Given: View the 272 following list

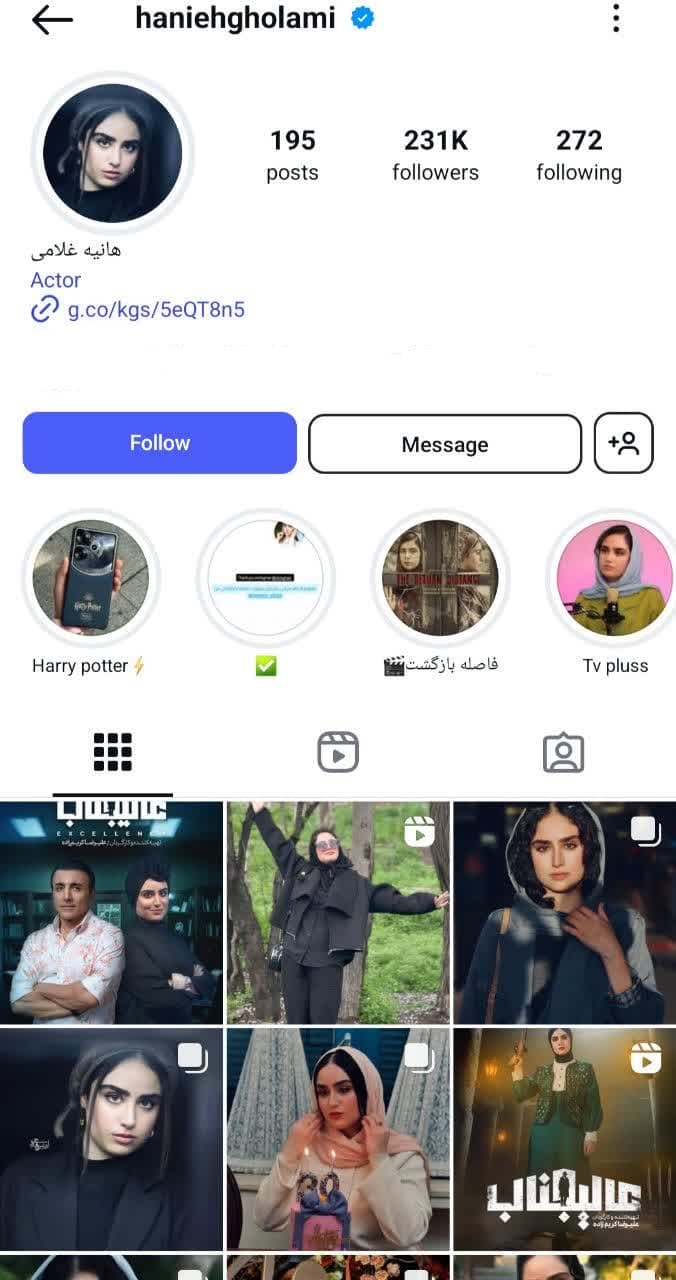Looking at the screenshot, I should 578,155.
